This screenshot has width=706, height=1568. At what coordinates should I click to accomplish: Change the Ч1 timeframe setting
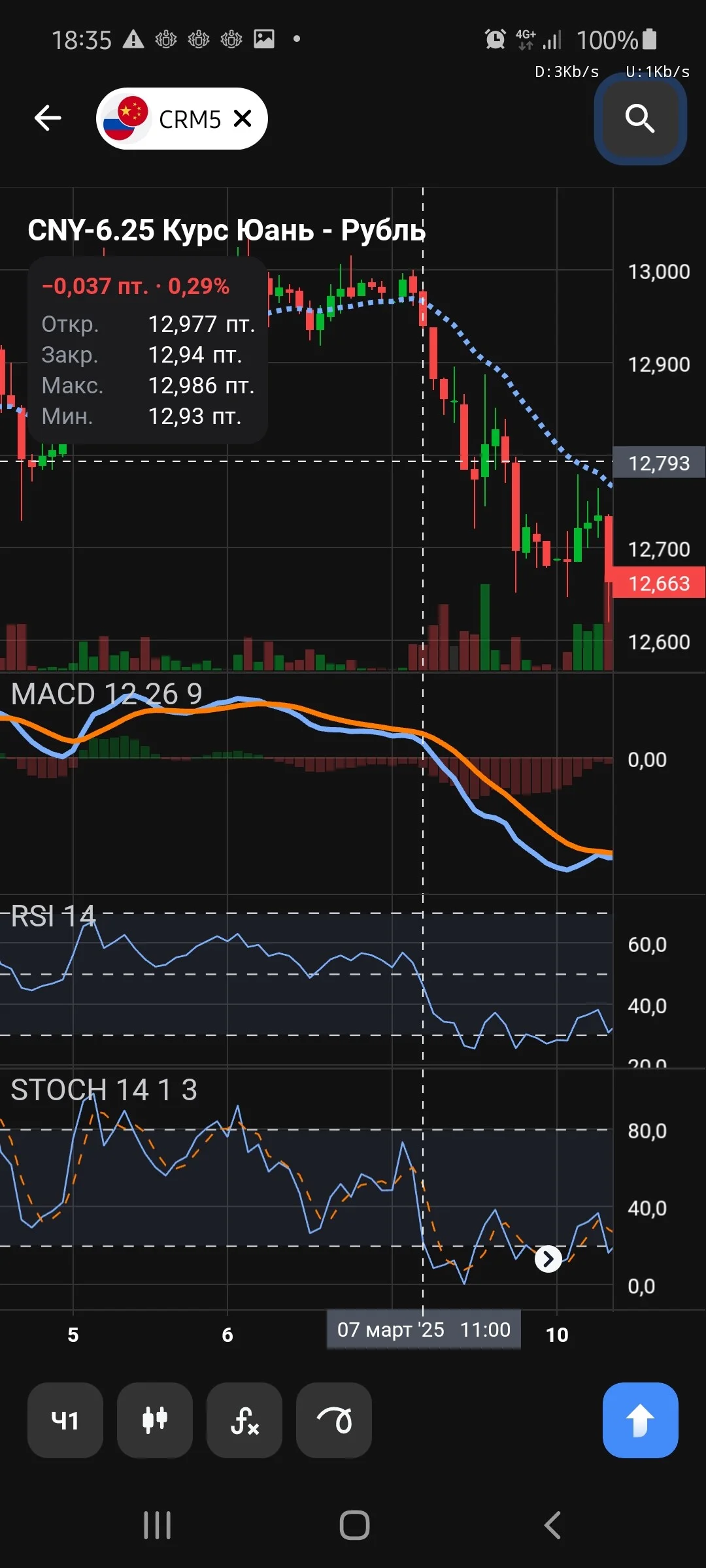click(65, 1420)
